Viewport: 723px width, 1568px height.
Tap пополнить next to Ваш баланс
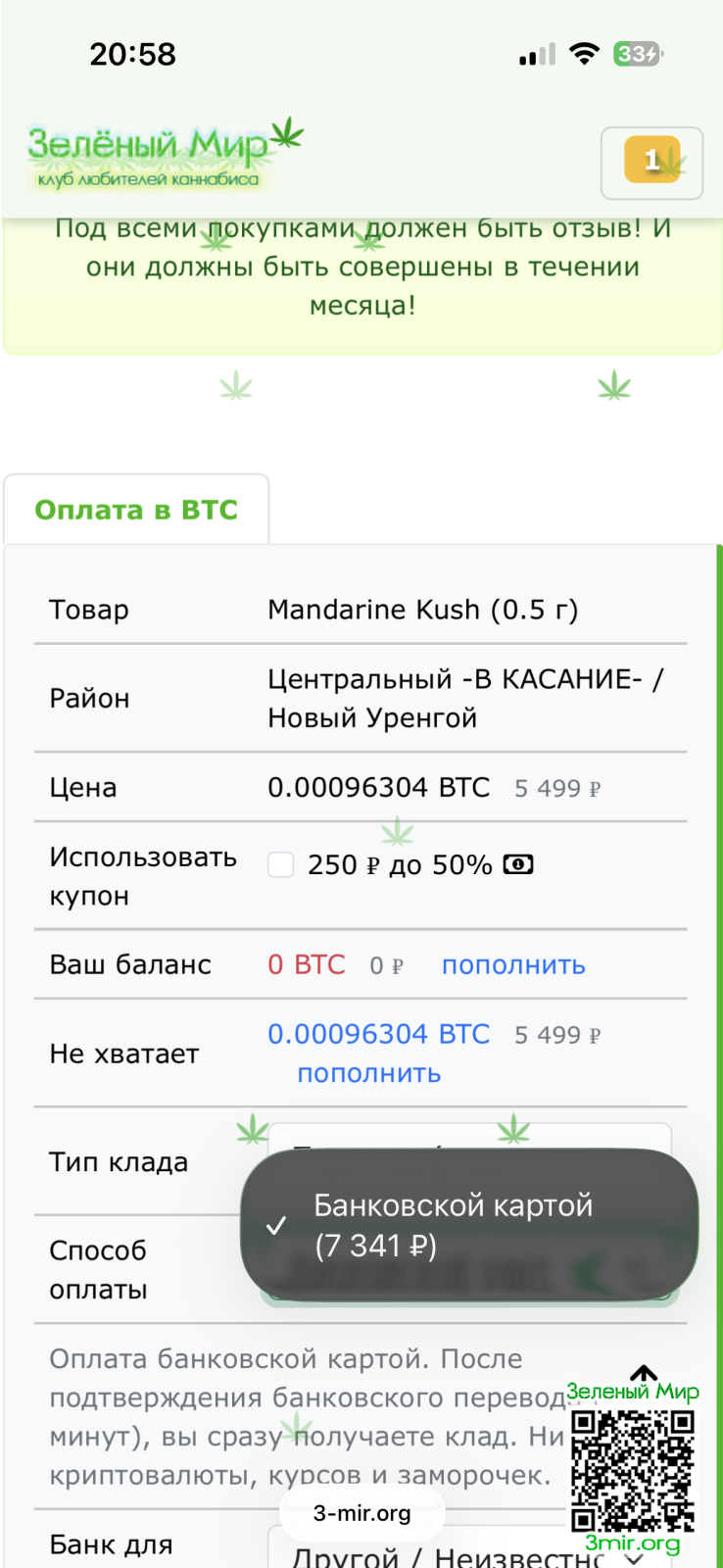[513, 965]
